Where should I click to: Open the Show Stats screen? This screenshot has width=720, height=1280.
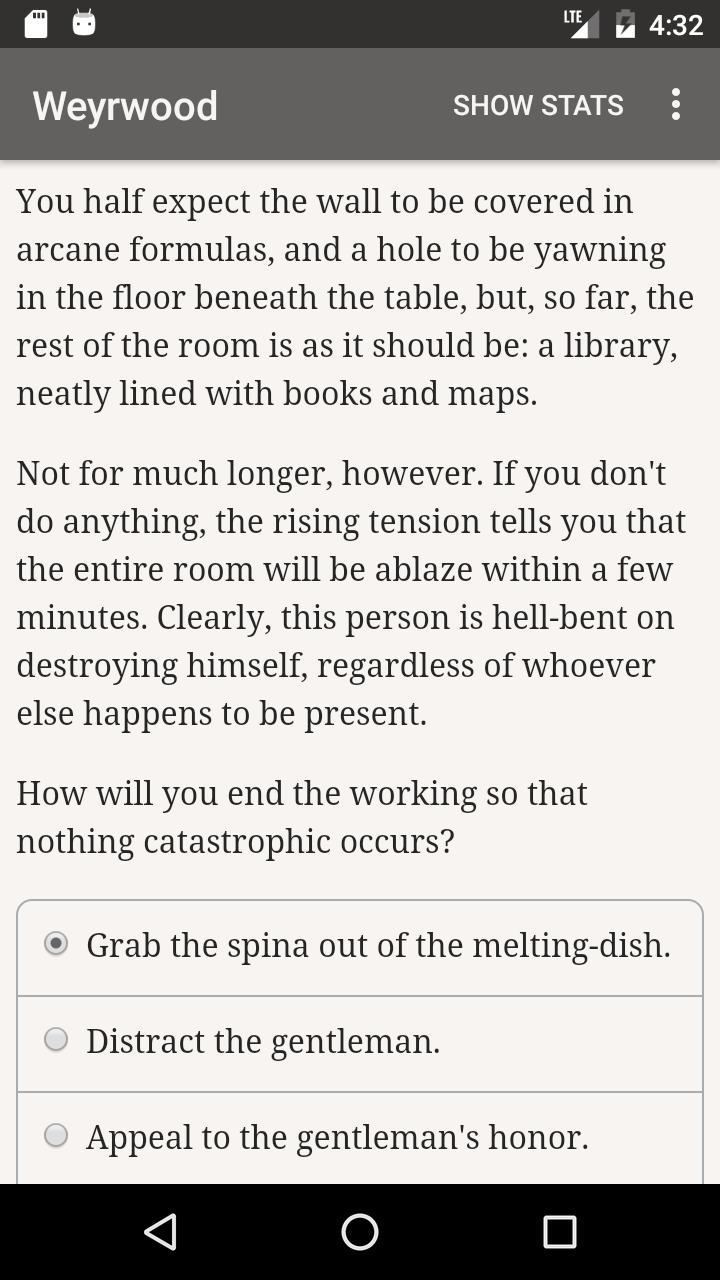[x=538, y=105]
